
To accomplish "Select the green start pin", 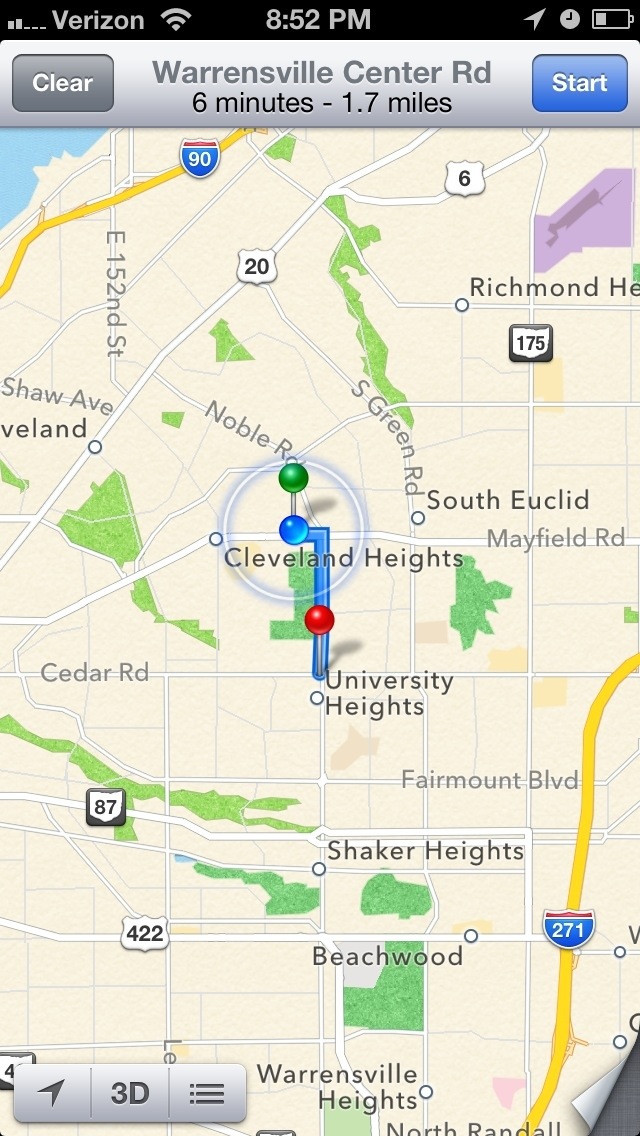I will tap(293, 478).
